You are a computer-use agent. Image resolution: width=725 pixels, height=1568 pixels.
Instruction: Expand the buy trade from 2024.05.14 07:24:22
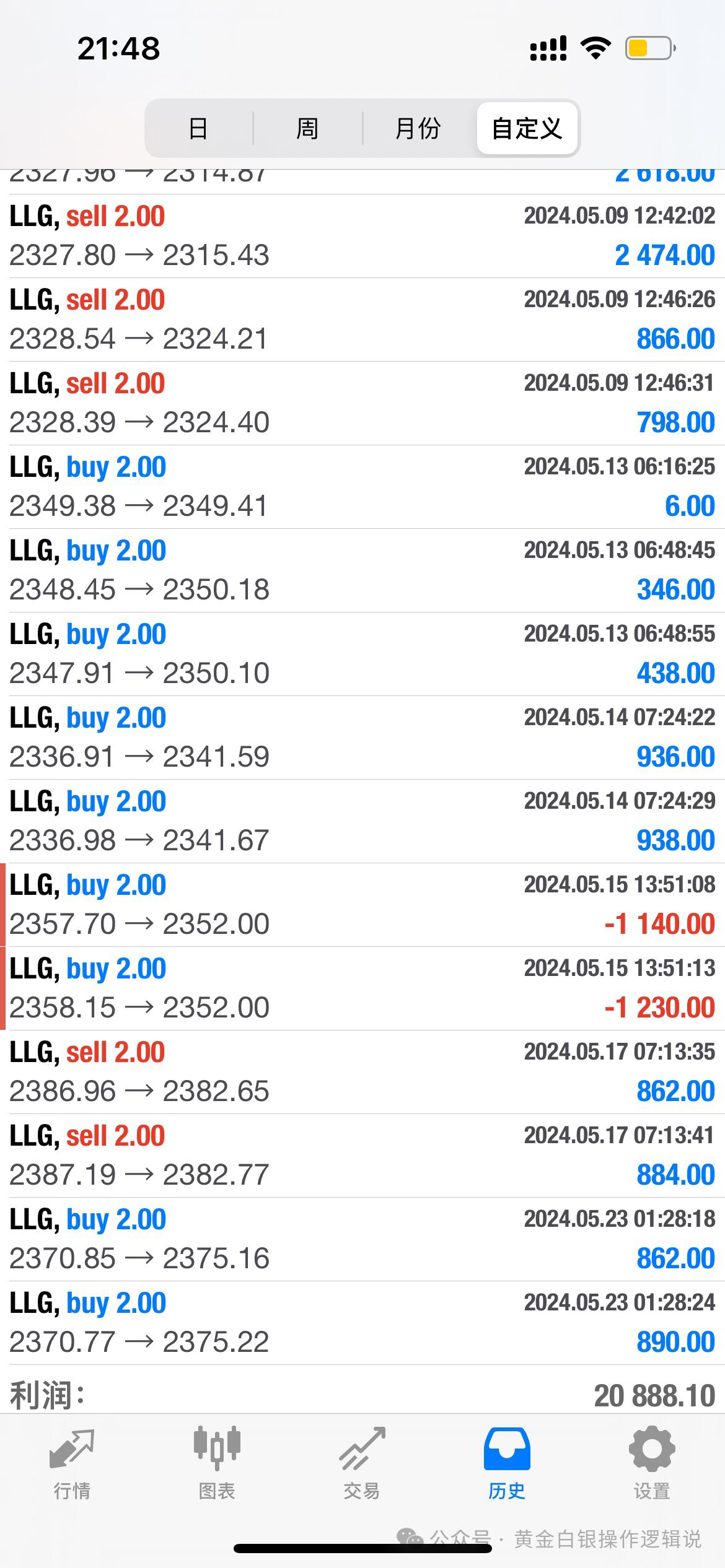[362, 738]
